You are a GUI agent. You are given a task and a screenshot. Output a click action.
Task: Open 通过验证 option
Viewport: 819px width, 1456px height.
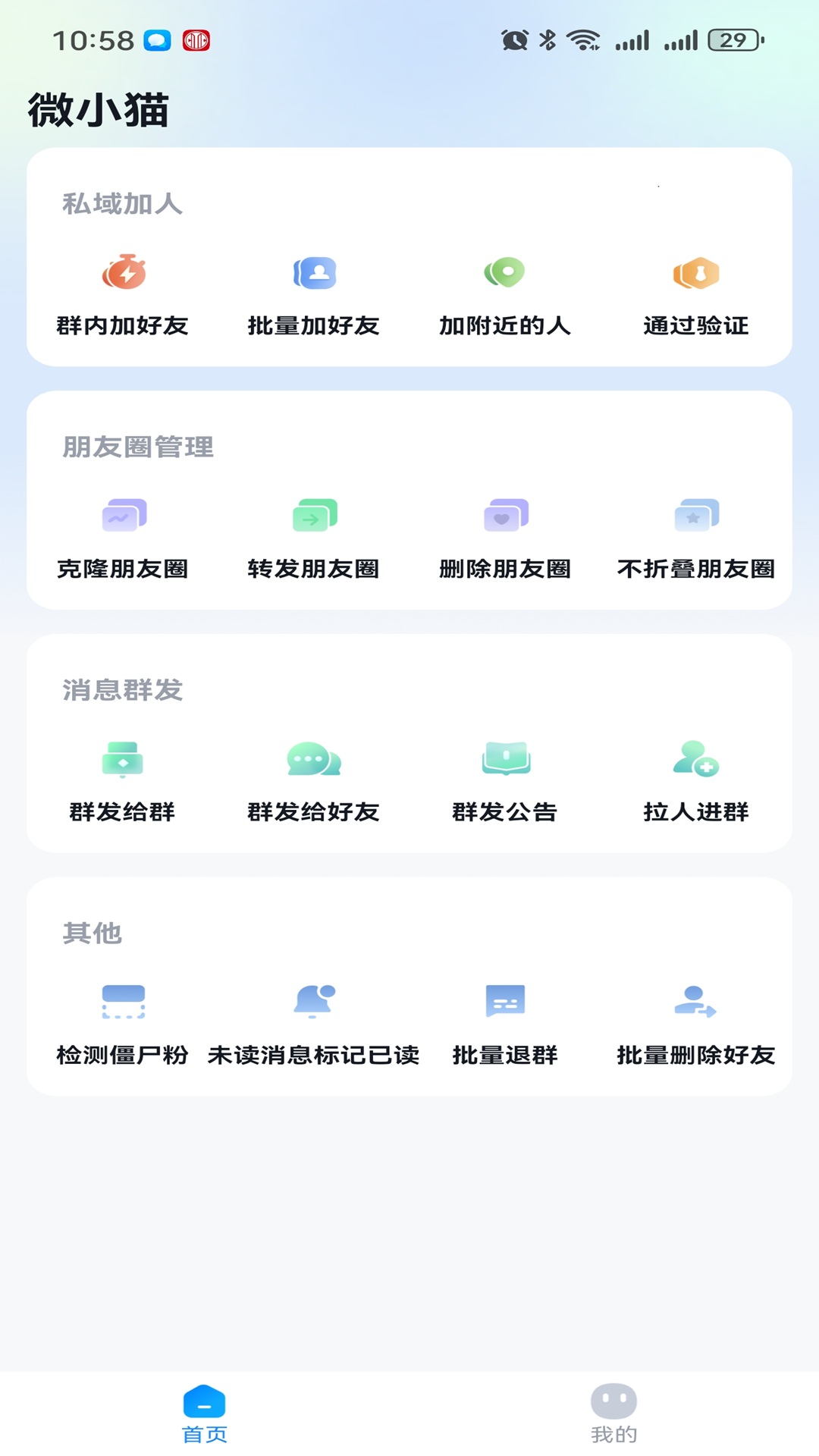click(x=696, y=295)
